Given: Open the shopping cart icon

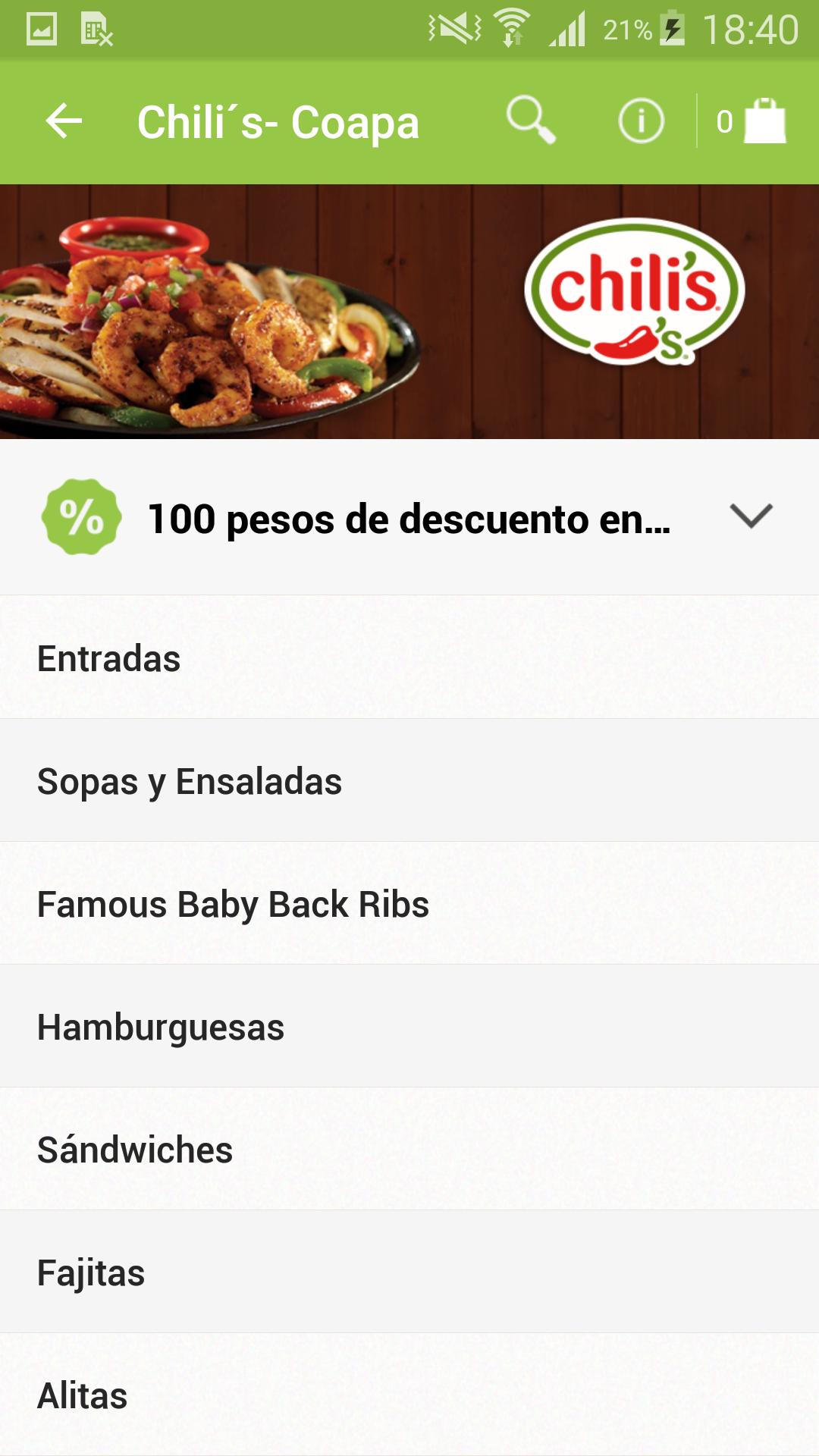Looking at the screenshot, I should pyautogui.click(x=766, y=121).
